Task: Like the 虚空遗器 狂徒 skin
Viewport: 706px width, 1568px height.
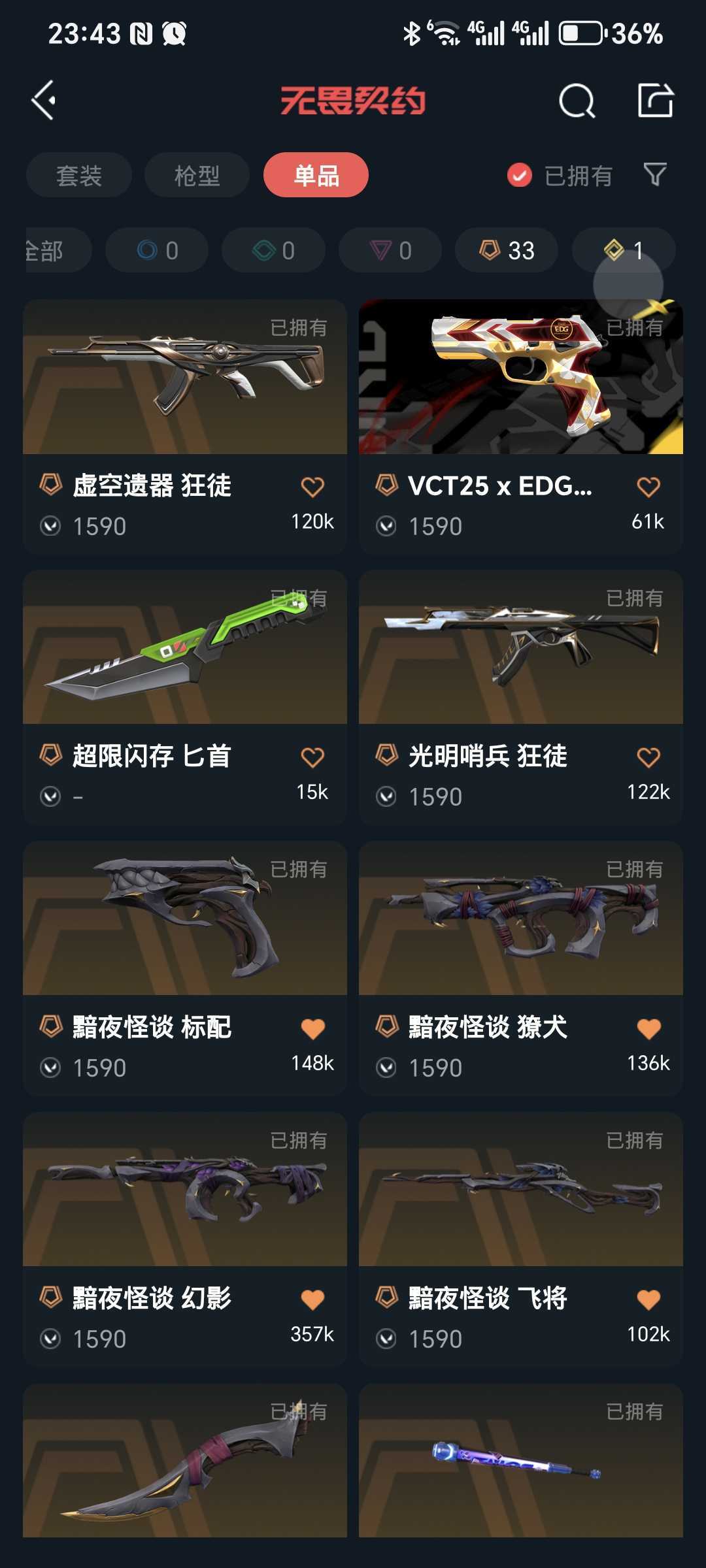Action: point(312,487)
